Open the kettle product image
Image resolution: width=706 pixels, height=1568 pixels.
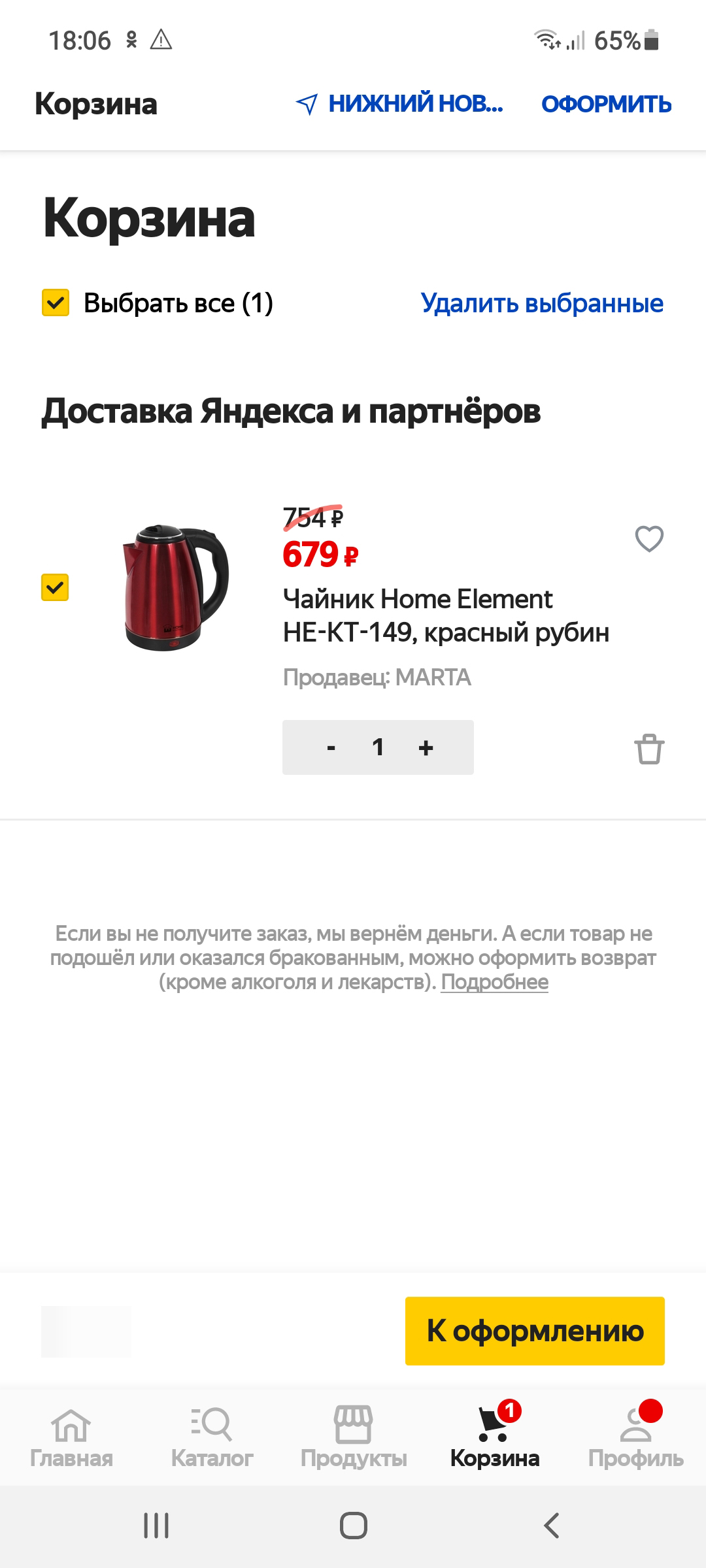(175, 587)
